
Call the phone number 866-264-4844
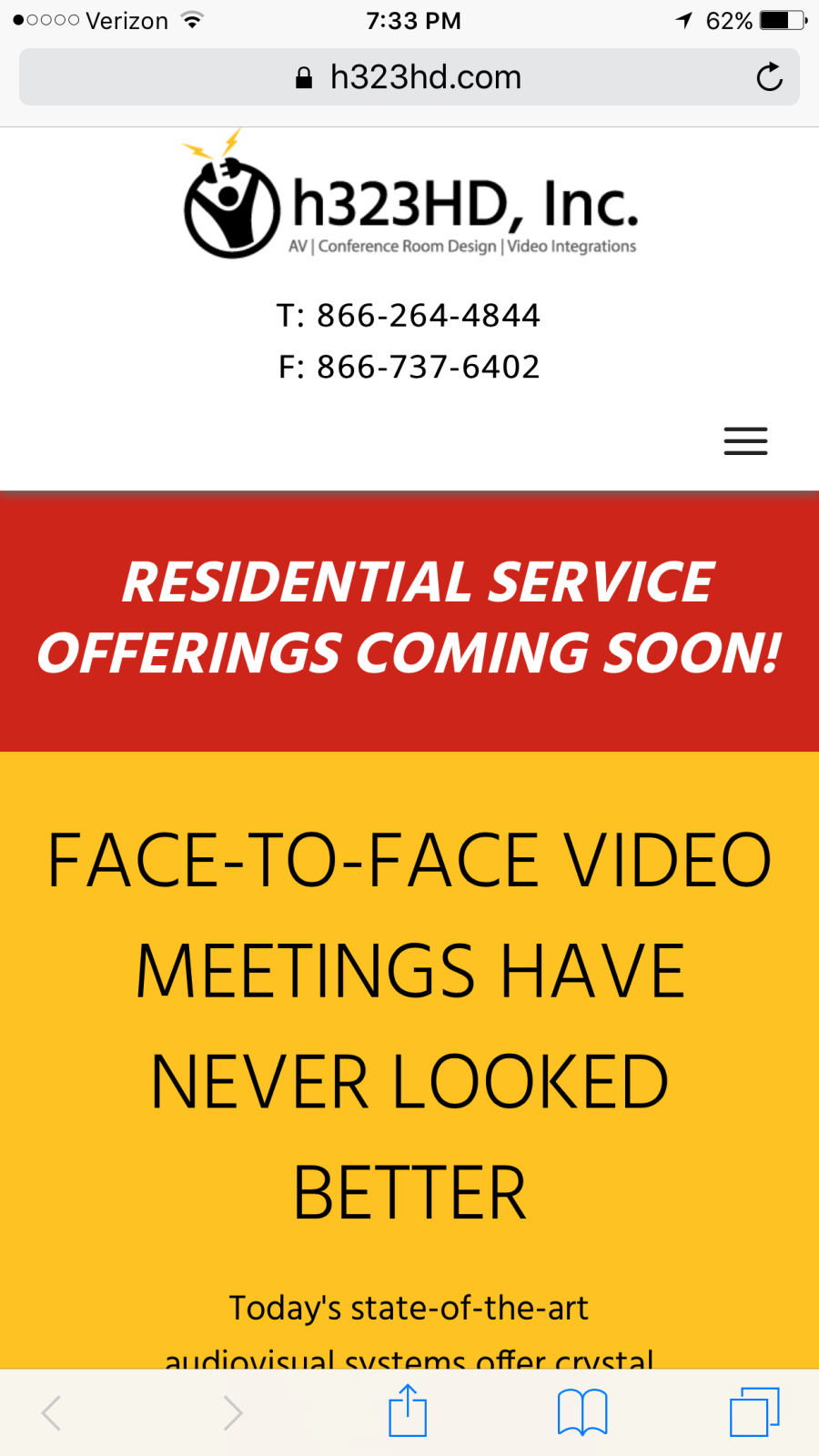click(428, 316)
